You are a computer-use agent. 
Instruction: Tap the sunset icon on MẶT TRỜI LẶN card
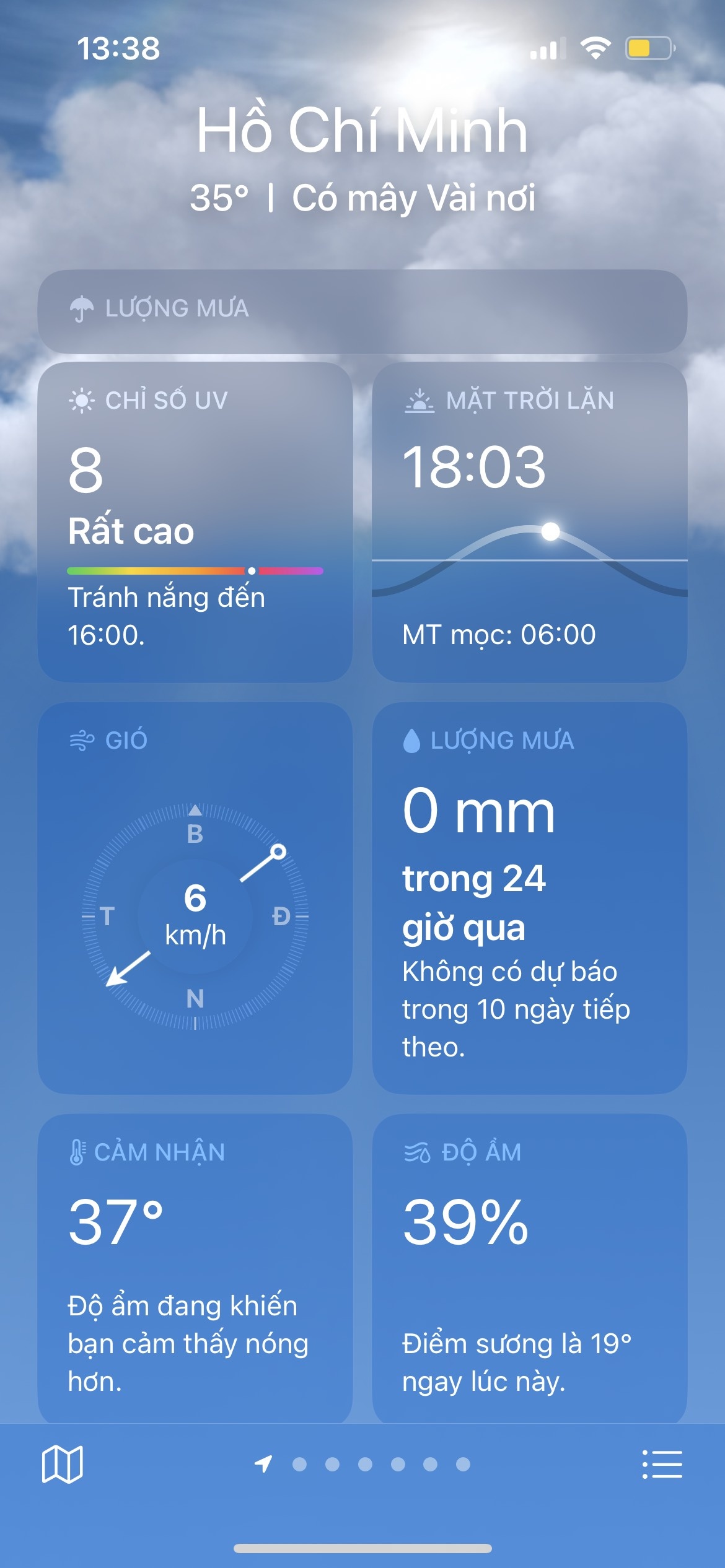[421, 400]
